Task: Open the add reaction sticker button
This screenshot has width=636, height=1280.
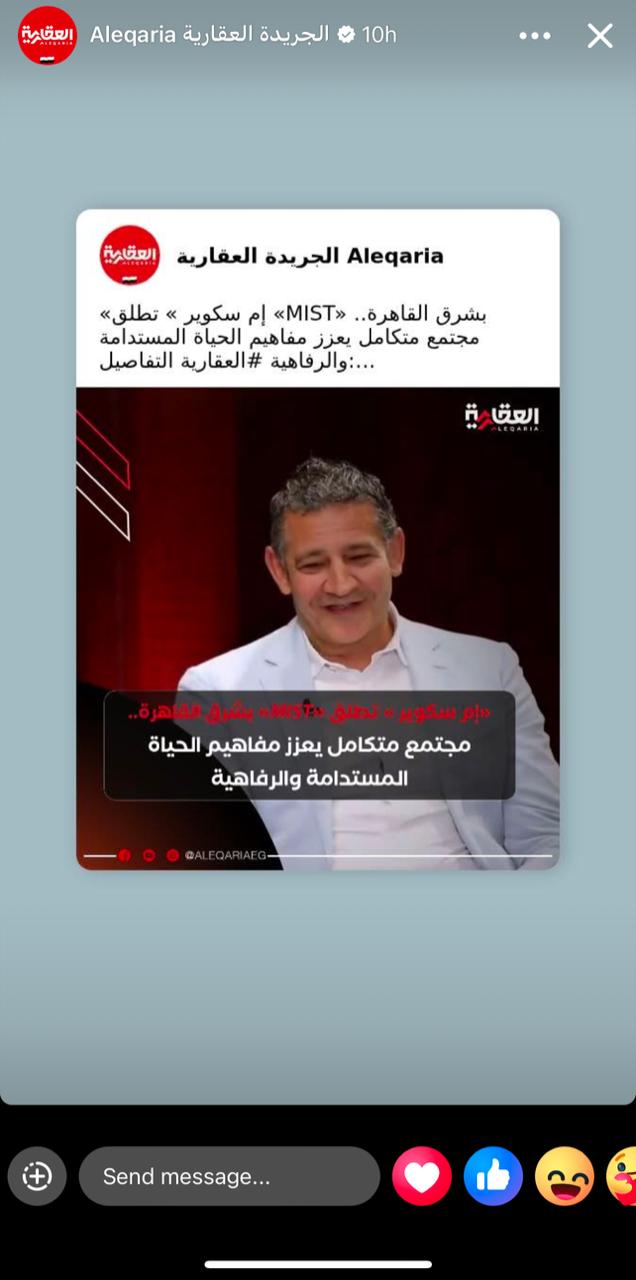Action: pyautogui.click(x=37, y=1176)
